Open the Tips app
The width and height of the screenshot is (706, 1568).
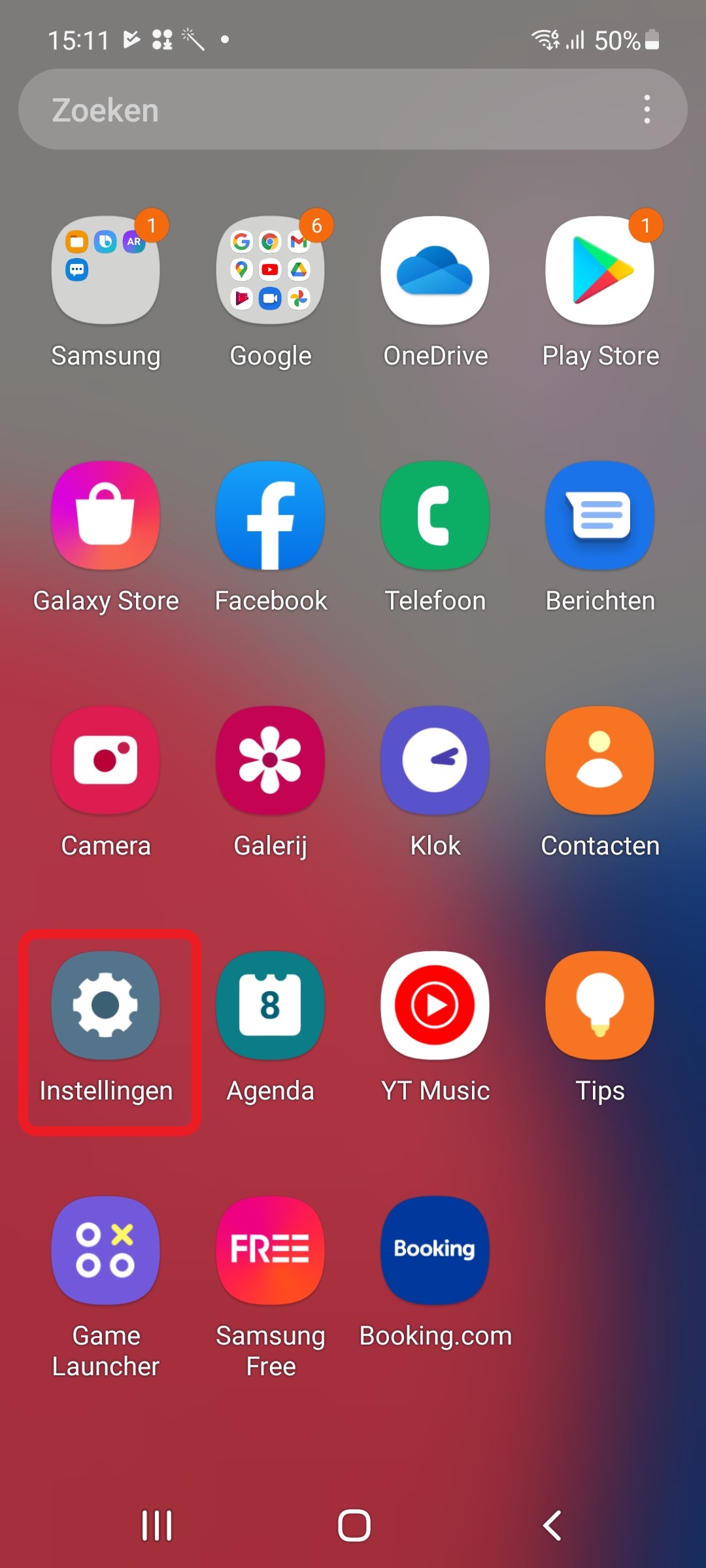click(600, 1005)
